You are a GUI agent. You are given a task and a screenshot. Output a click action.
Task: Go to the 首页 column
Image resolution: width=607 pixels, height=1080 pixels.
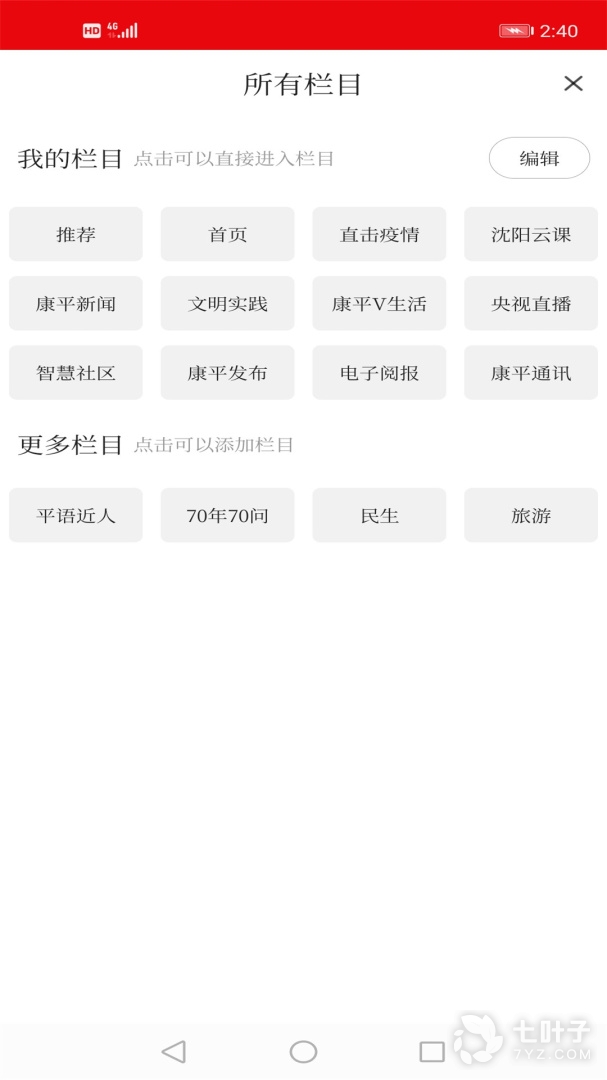228,235
